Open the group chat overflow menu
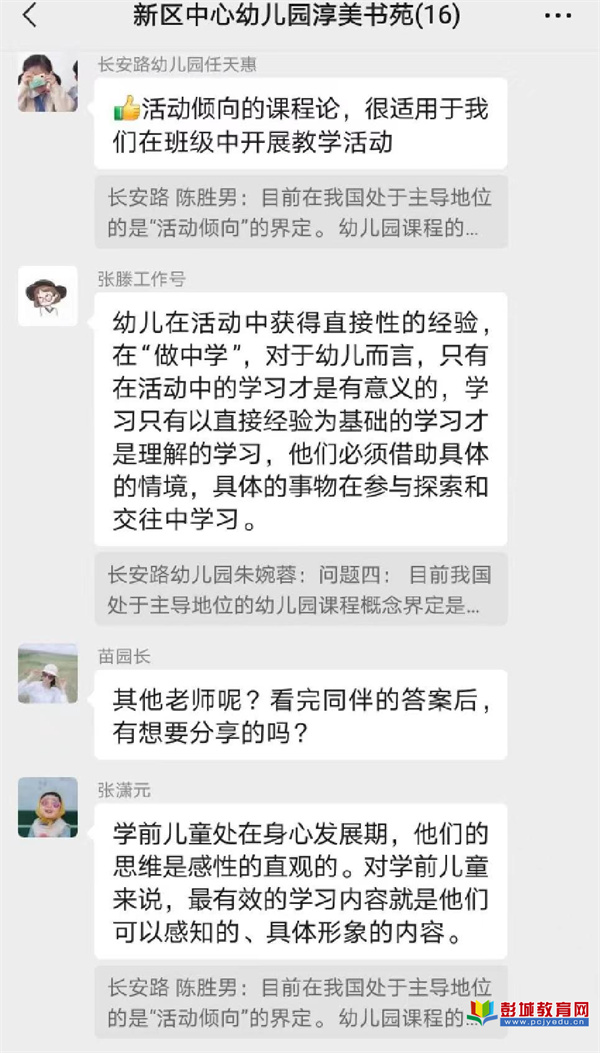 pos(558,16)
